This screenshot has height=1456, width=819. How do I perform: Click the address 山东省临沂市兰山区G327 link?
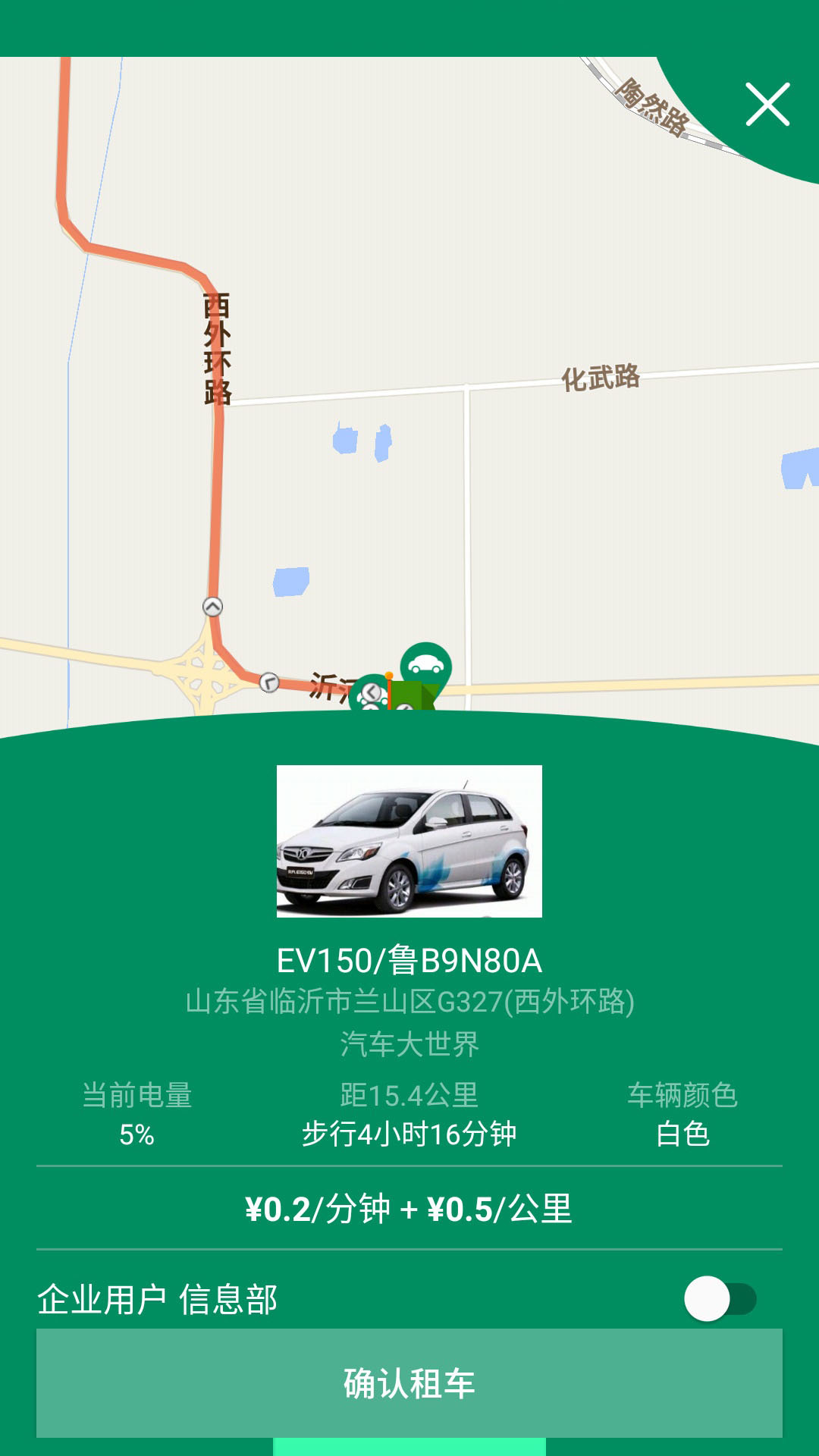point(409,1003)
